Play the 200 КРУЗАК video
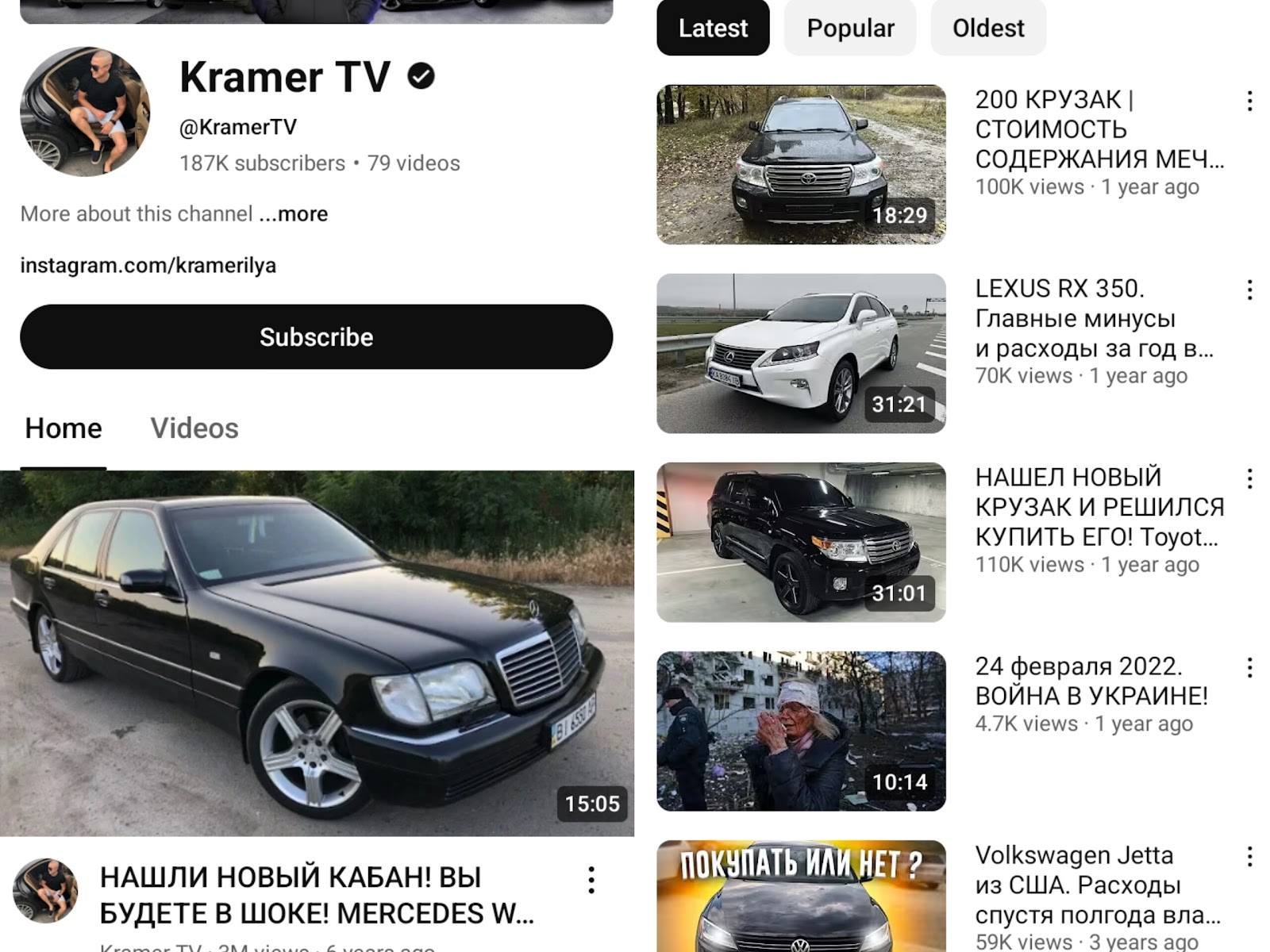The image size is (1270, 952). click(x=801, y=164)
